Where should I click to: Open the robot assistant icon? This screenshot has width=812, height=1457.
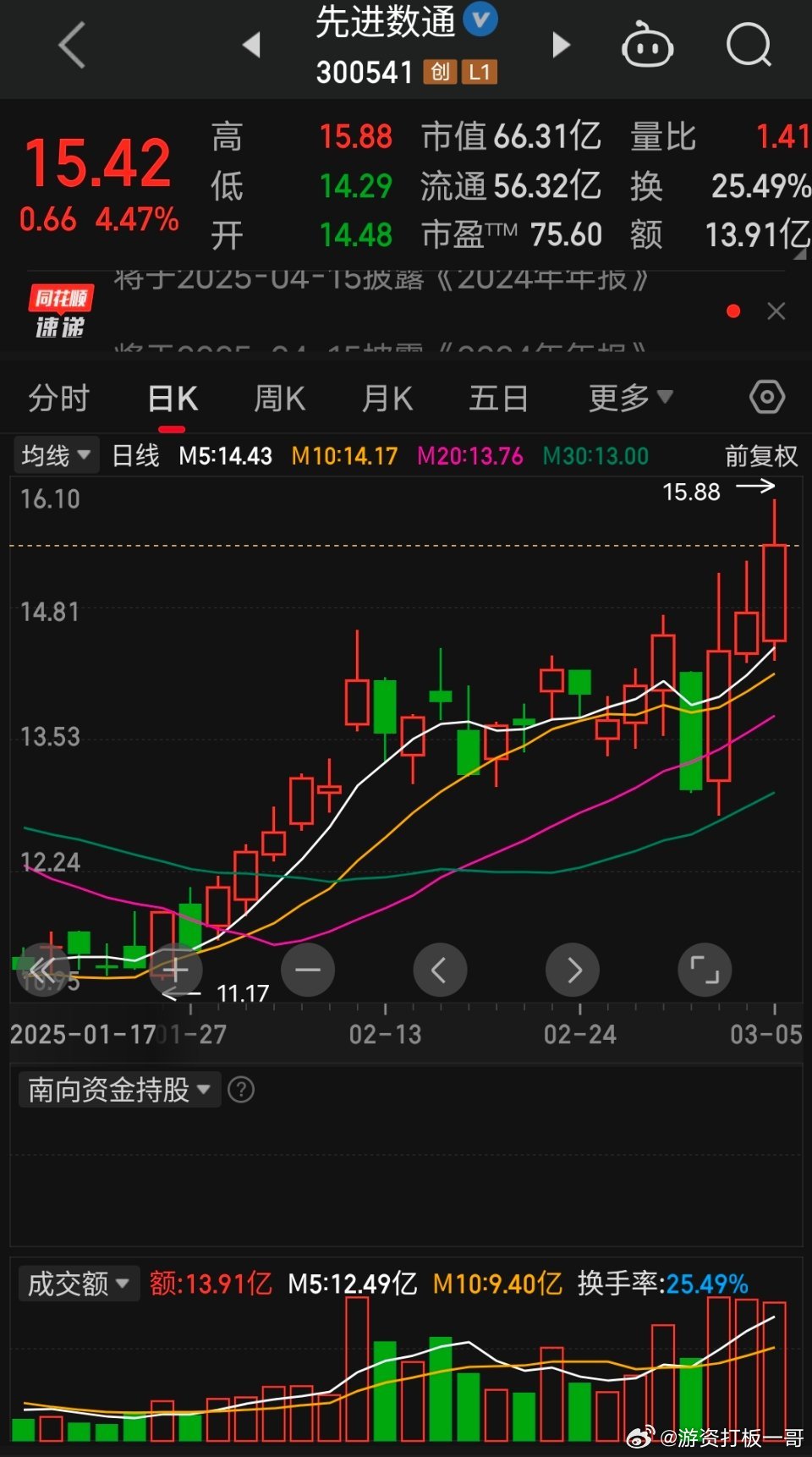647,47
